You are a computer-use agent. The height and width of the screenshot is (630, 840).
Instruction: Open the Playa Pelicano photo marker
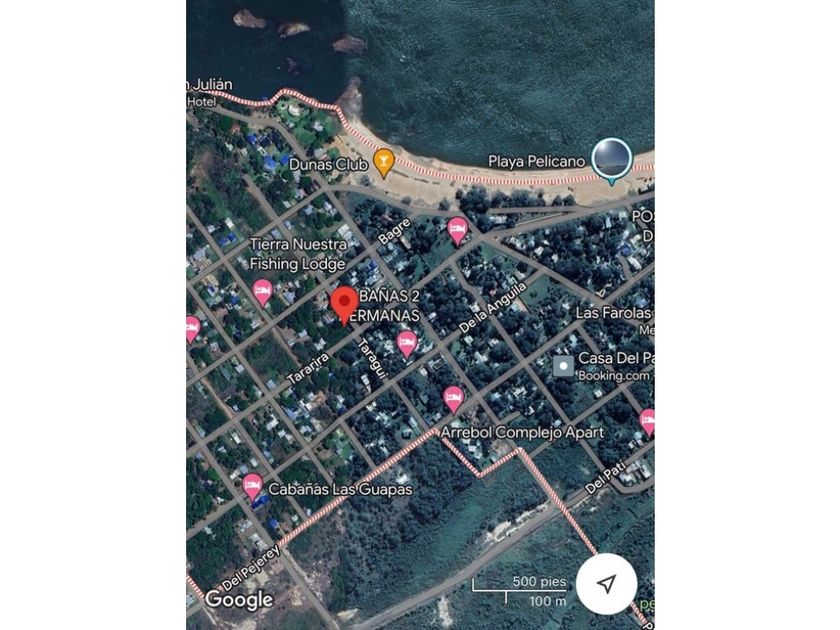pyautogui.click(x=611, y=159)
